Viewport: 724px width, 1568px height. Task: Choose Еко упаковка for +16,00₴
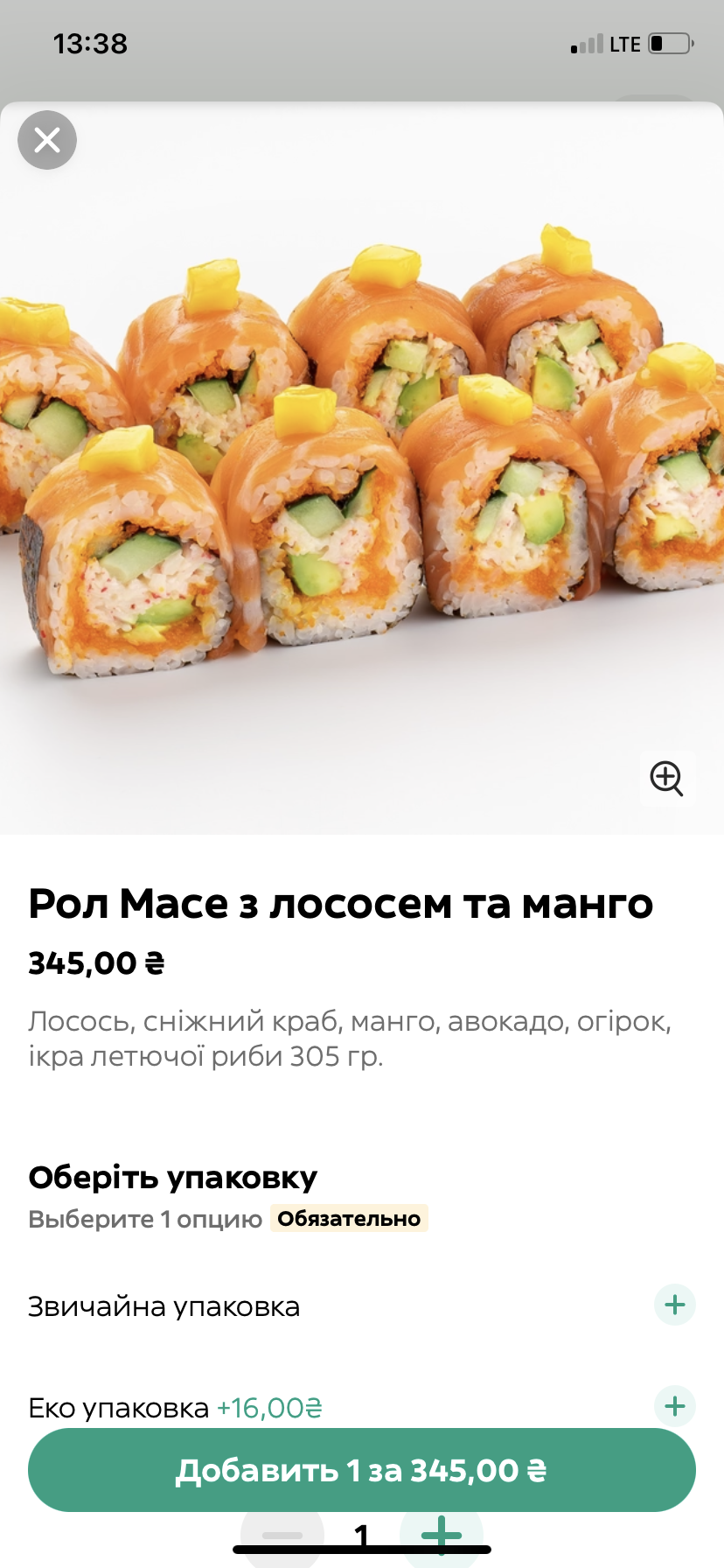click(674, 1405)
